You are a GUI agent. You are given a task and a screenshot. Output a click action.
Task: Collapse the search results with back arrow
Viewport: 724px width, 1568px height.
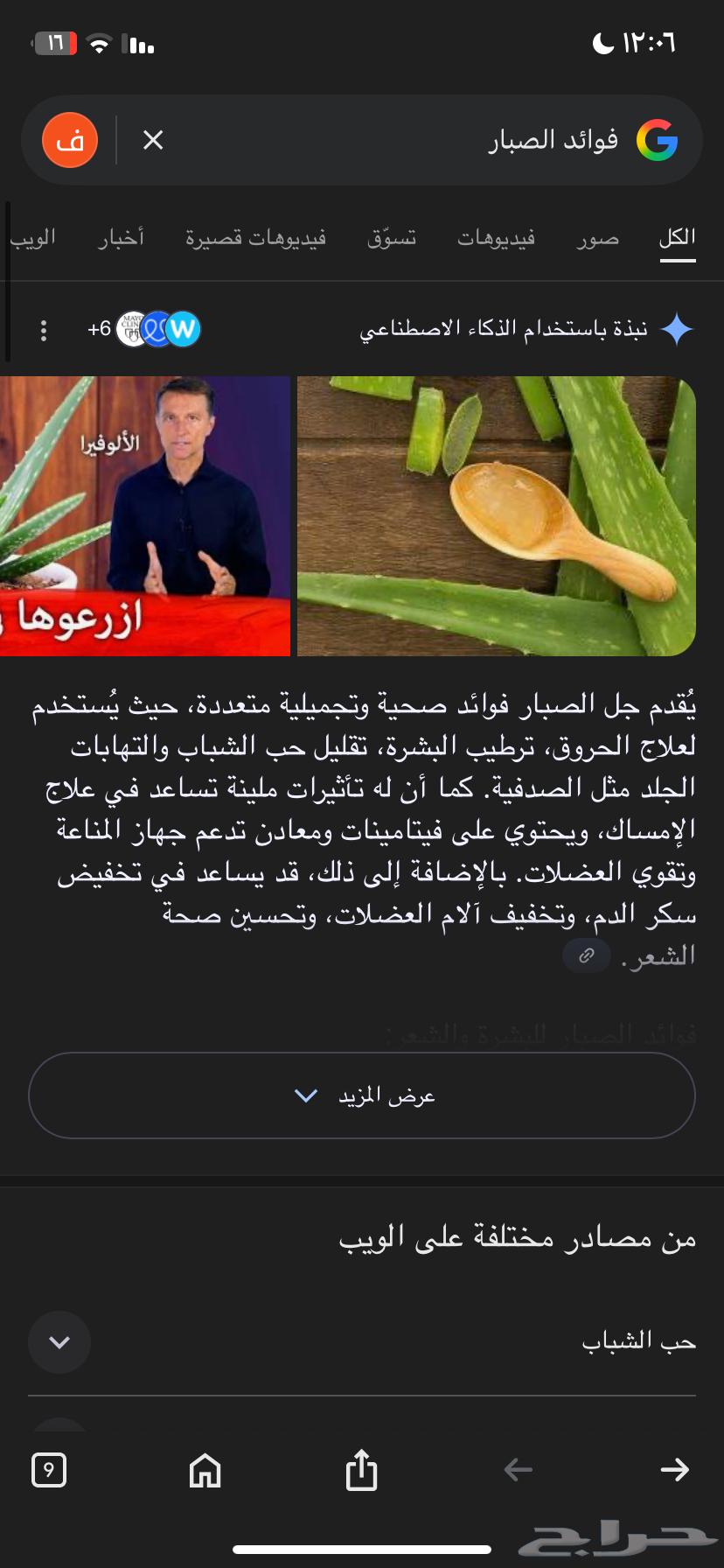click(518, 1471)
